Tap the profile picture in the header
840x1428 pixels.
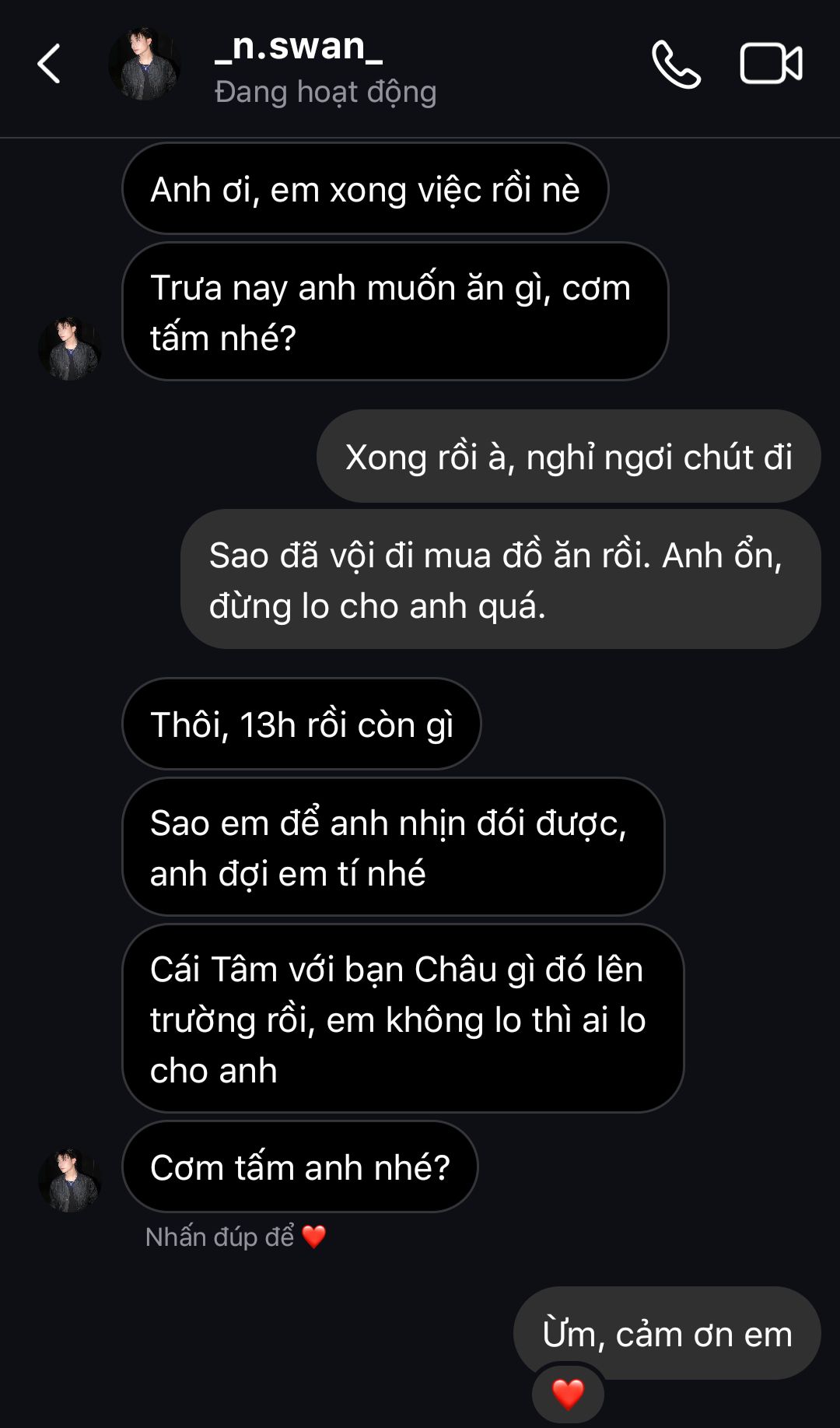tap(145, 64)
